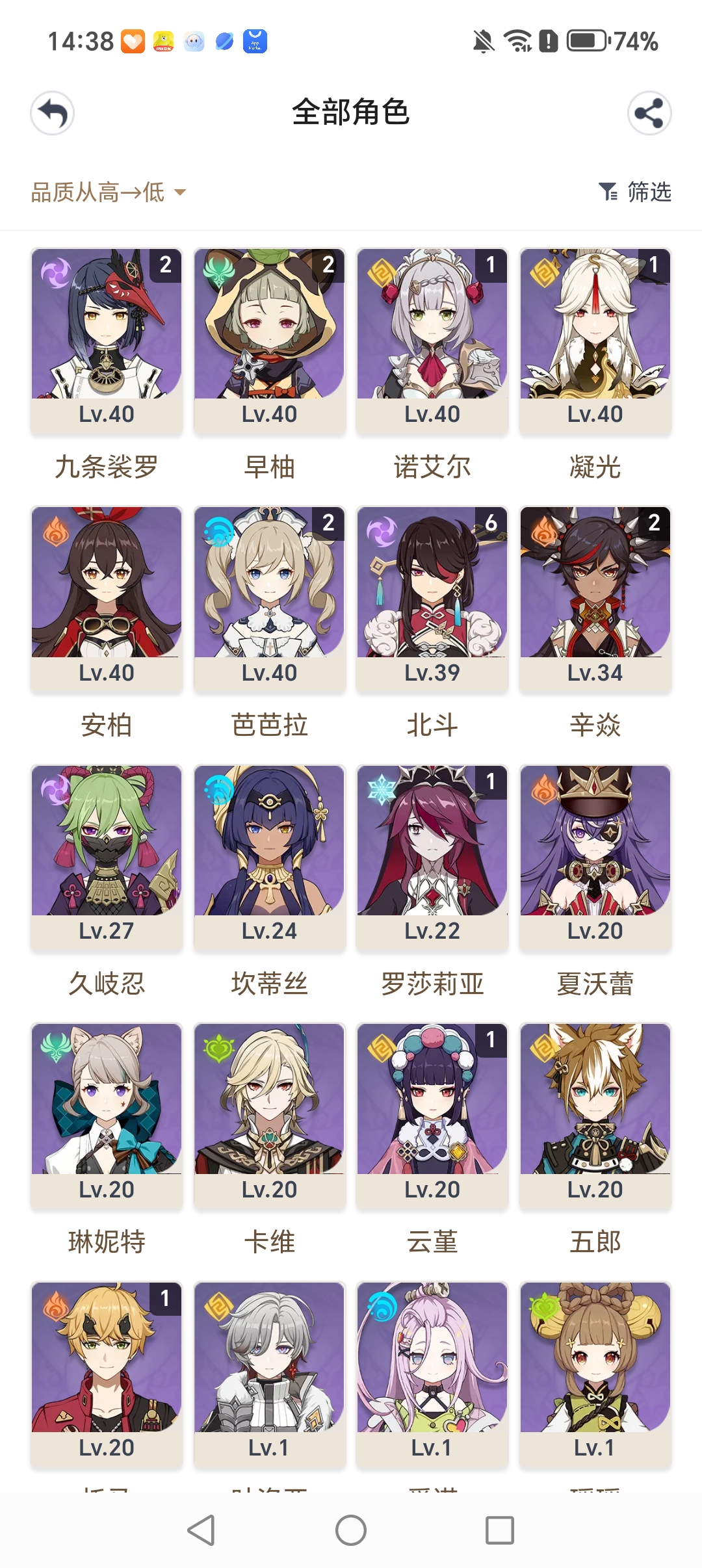This screenshot has width=702, height=1568.
Task: Expand the sort order options via the down arrow
Action: [180, 192]
